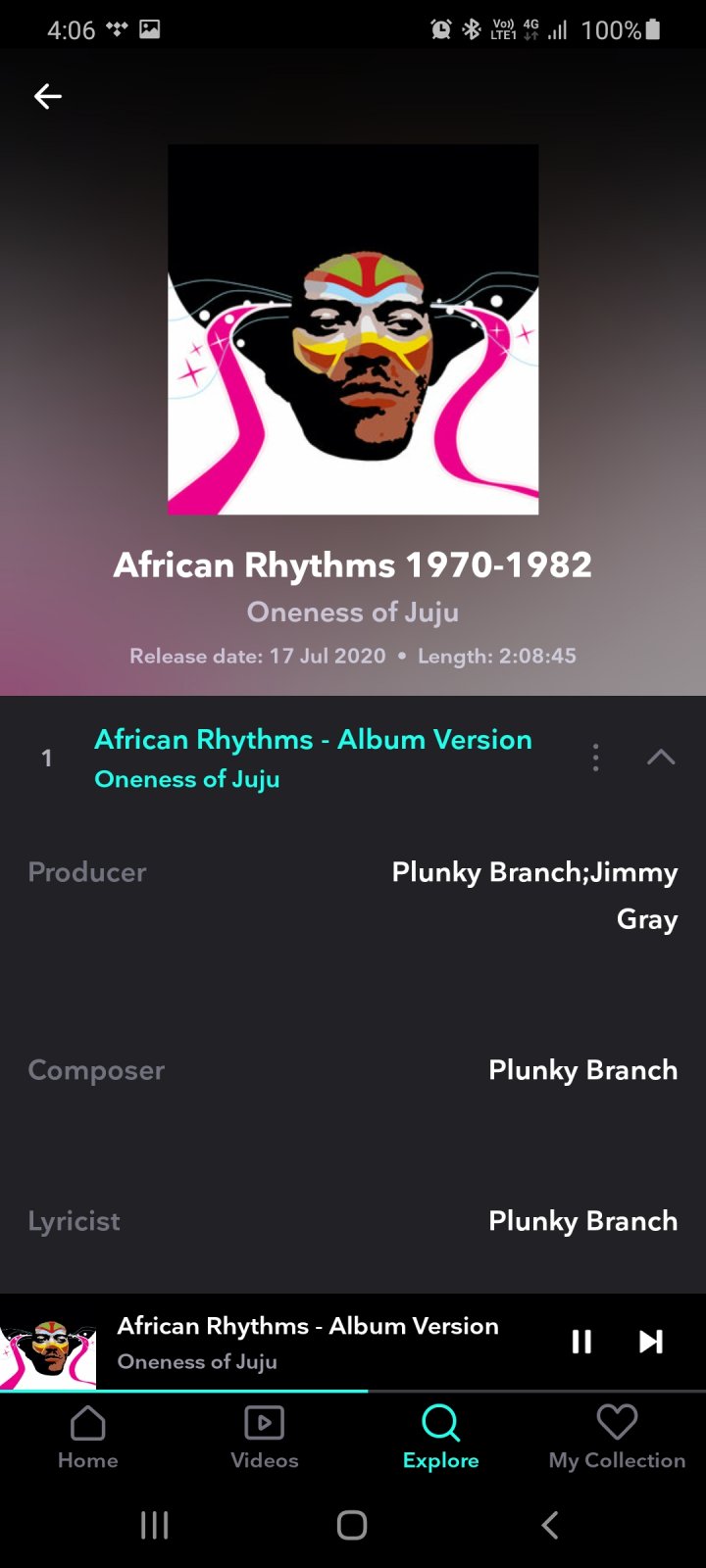Open the system recent apps
This screenshot has width=706, height=1568.
click(x=155, y=1525)
